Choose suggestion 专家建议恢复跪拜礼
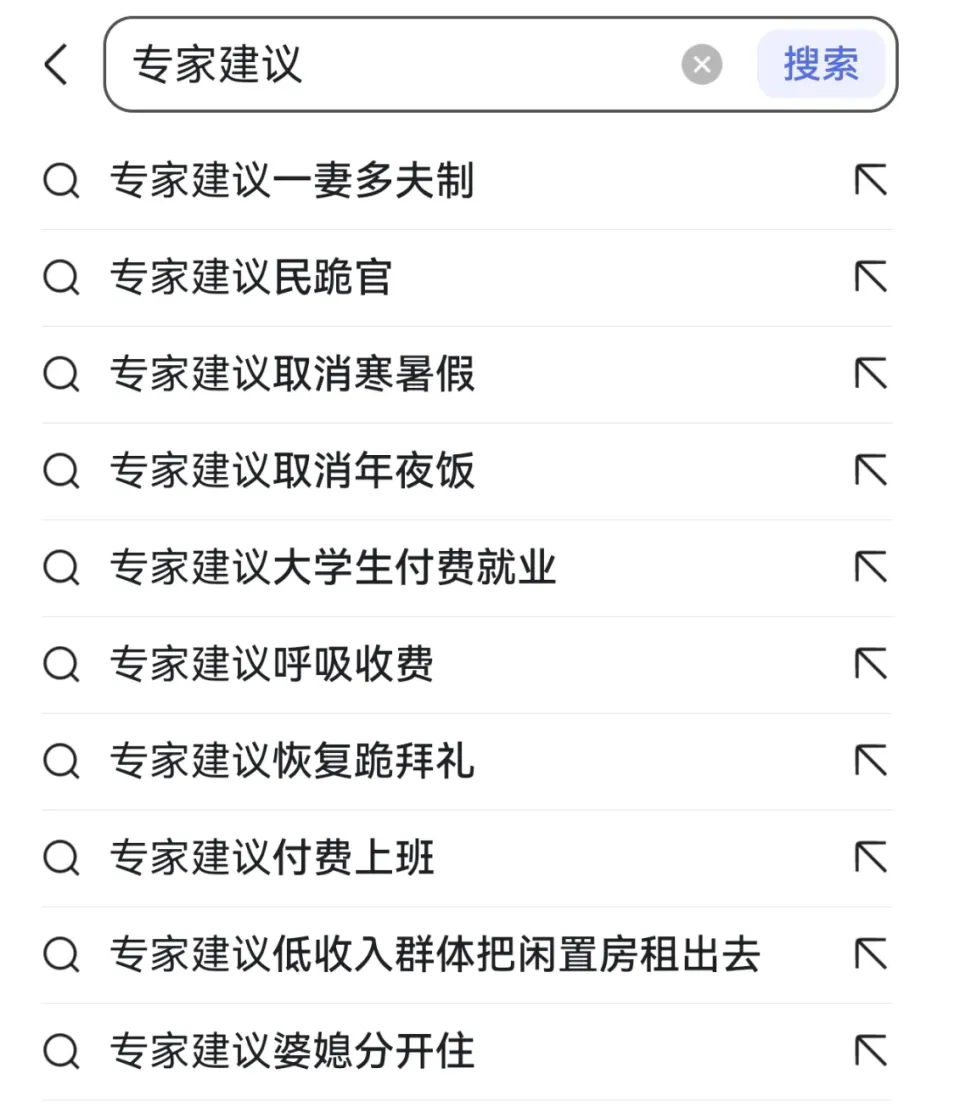Image resolution: width=960 pixels, height=1113 pixels. pyautogui.click(x=292, y=762)
